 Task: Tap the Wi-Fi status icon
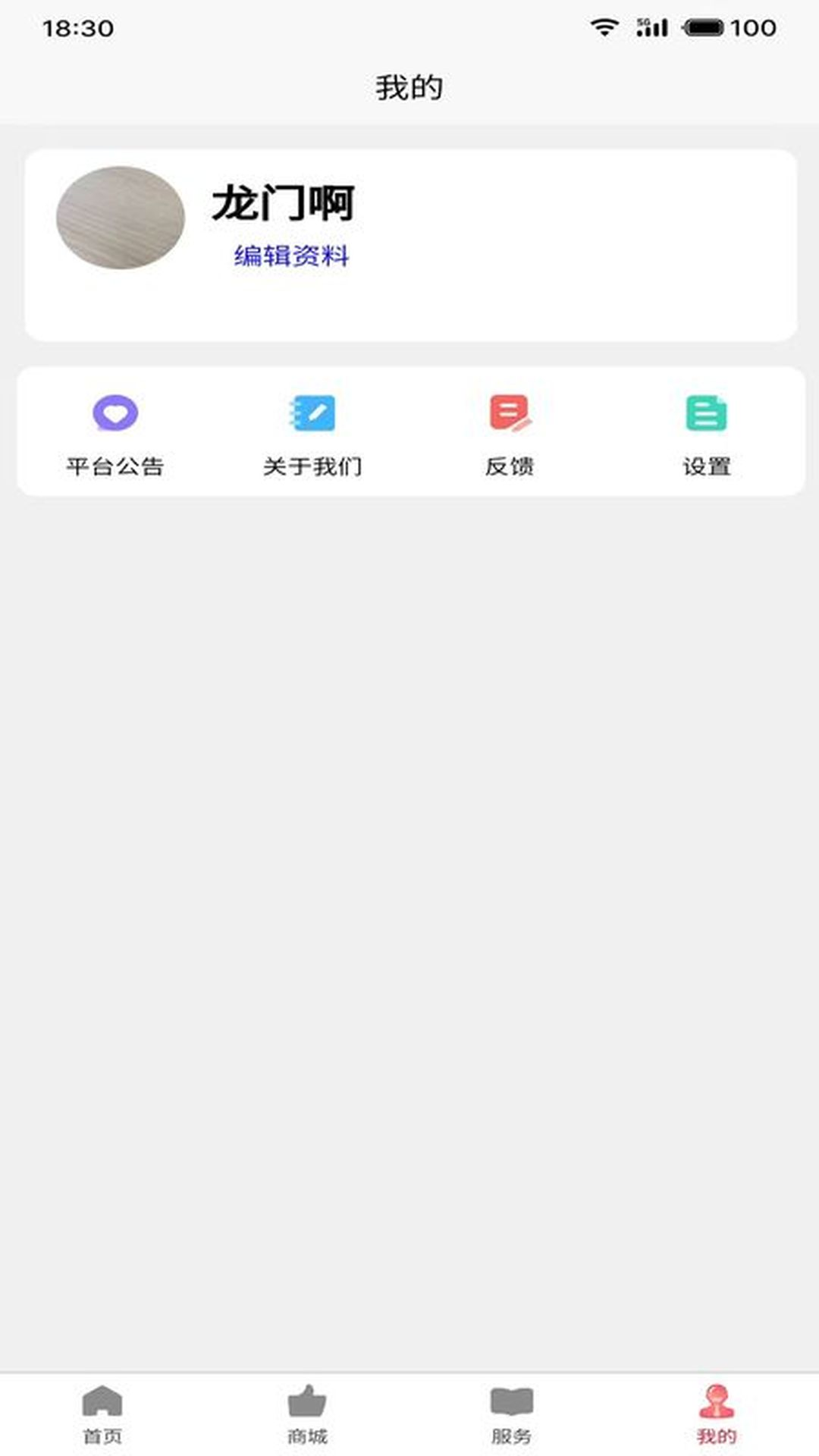(603, 25)
